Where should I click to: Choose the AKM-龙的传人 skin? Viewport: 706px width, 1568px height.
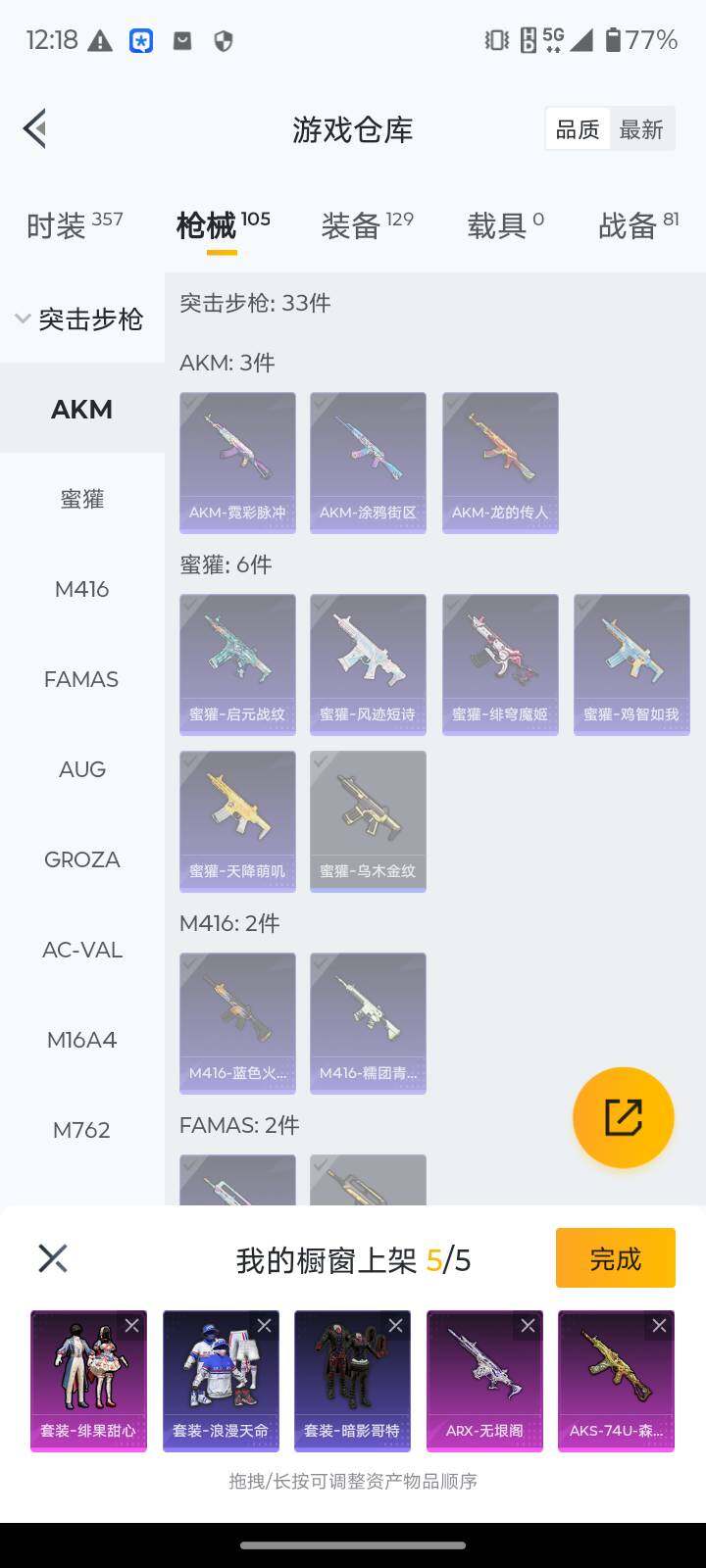click(500, 462)
